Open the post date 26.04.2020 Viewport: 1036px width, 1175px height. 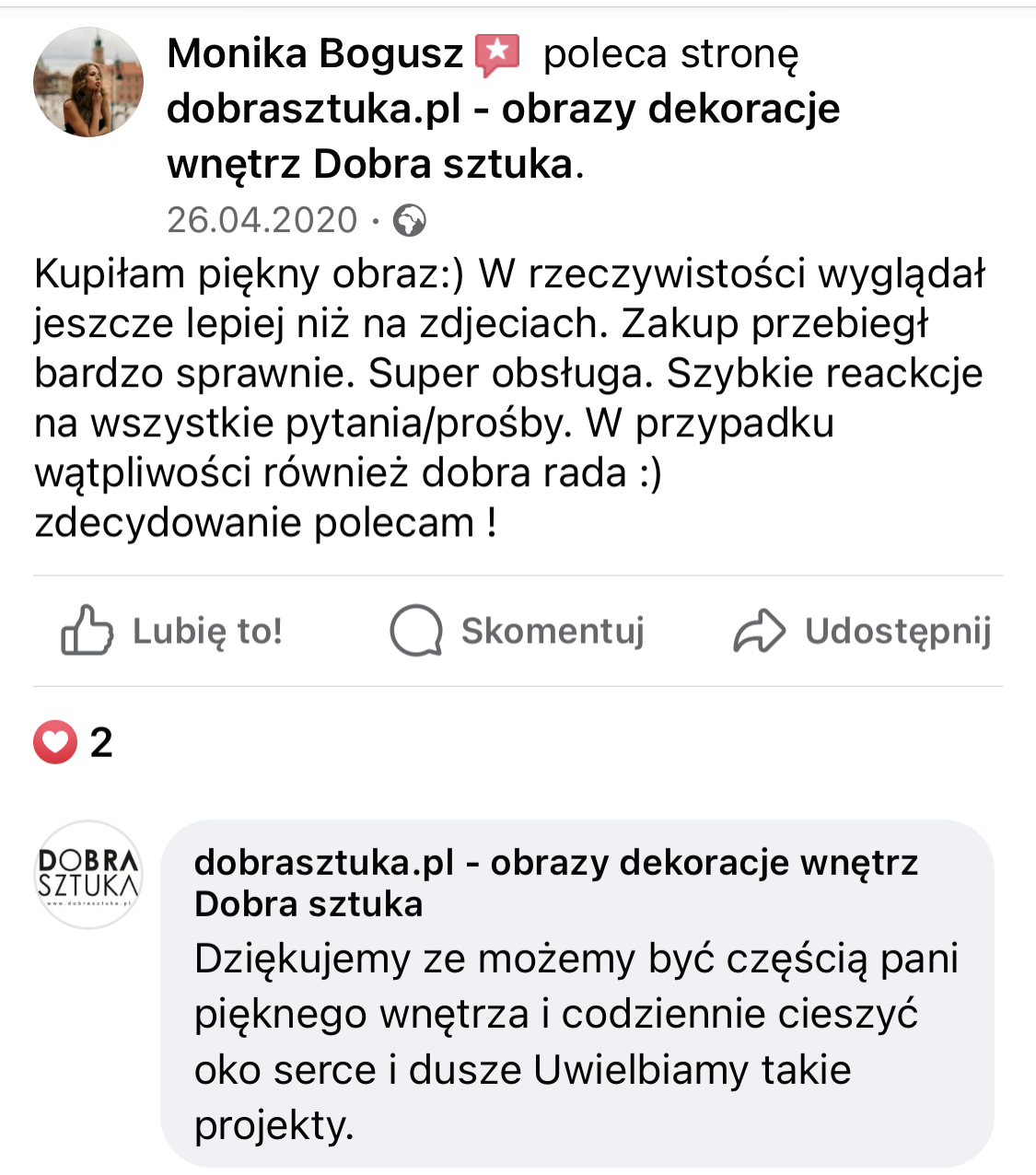[262, 220]
